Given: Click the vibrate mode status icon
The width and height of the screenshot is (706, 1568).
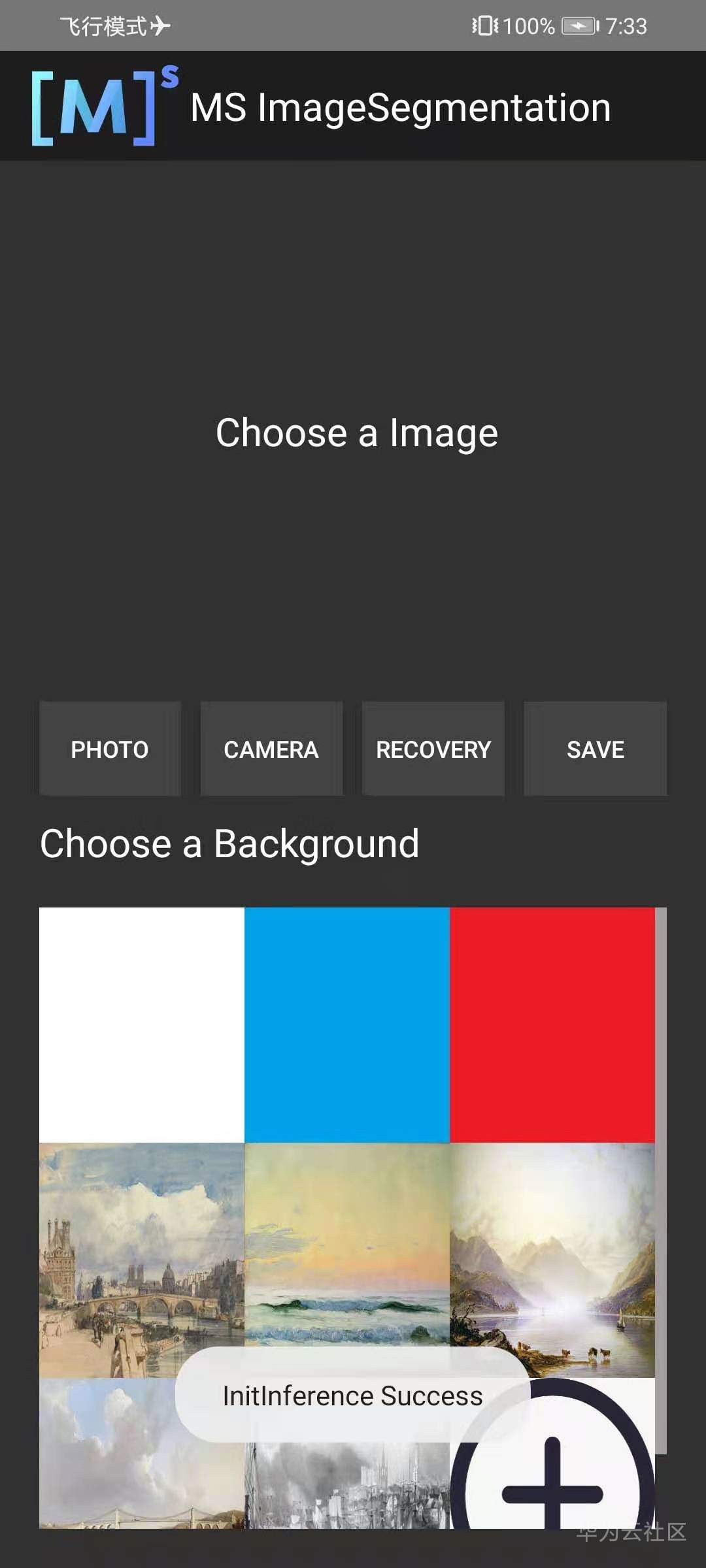Looking at the screenshot, I should pos(484,26).
